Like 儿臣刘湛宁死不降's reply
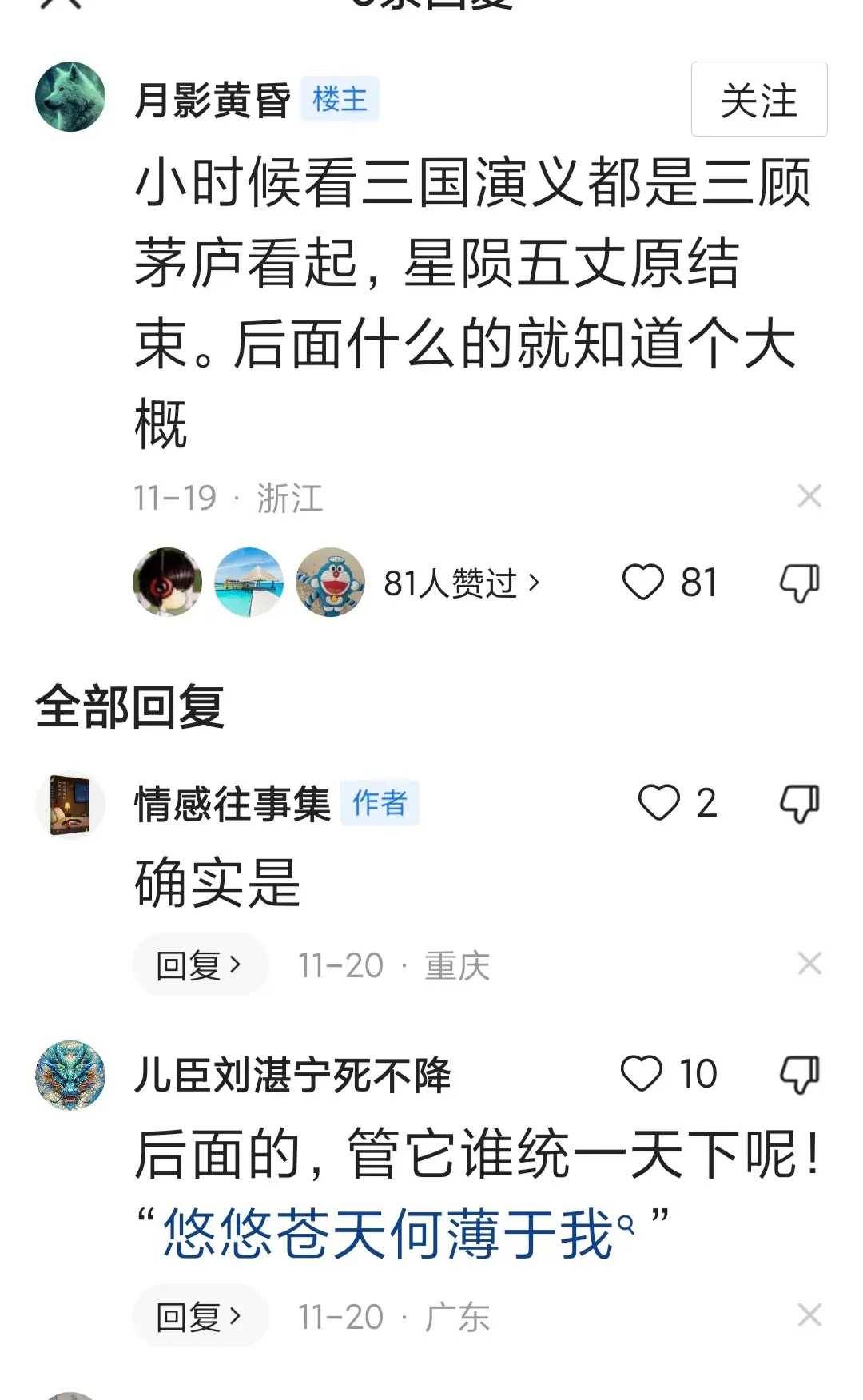Screen dimensions: 863x1400 (x=642, y=1073)
